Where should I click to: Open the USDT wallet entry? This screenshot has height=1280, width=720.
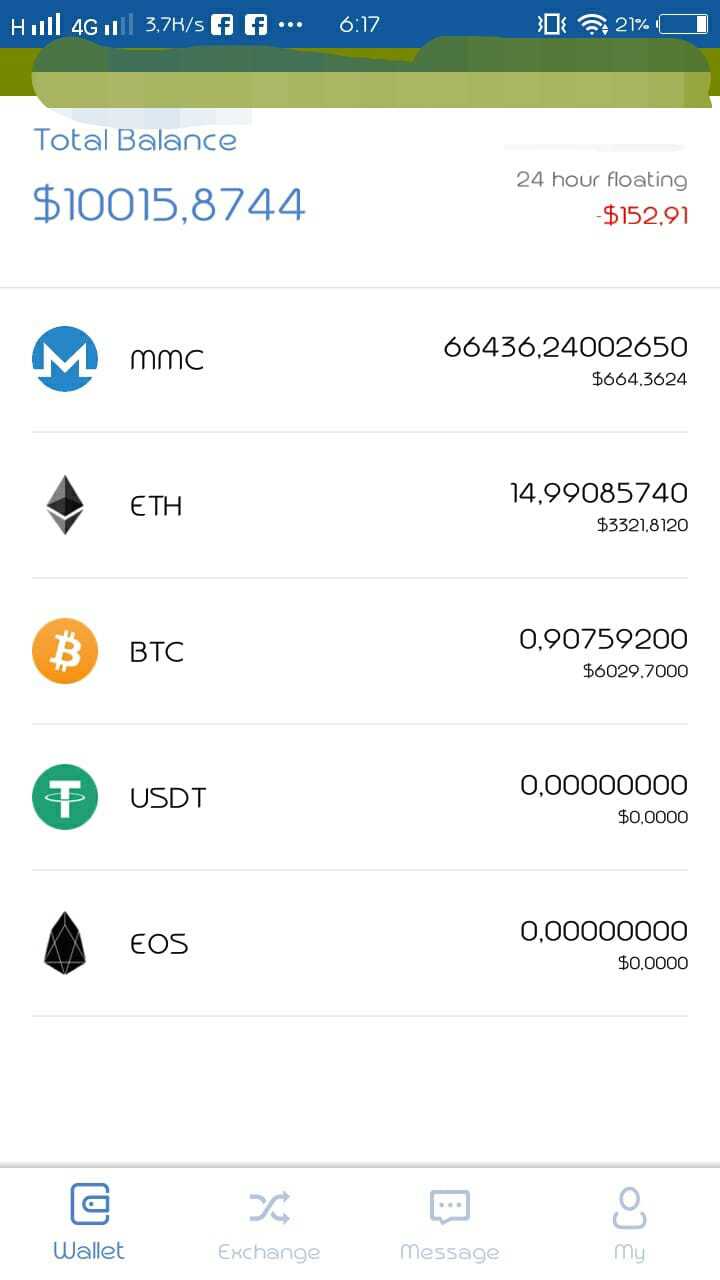(x=360, y=798)
